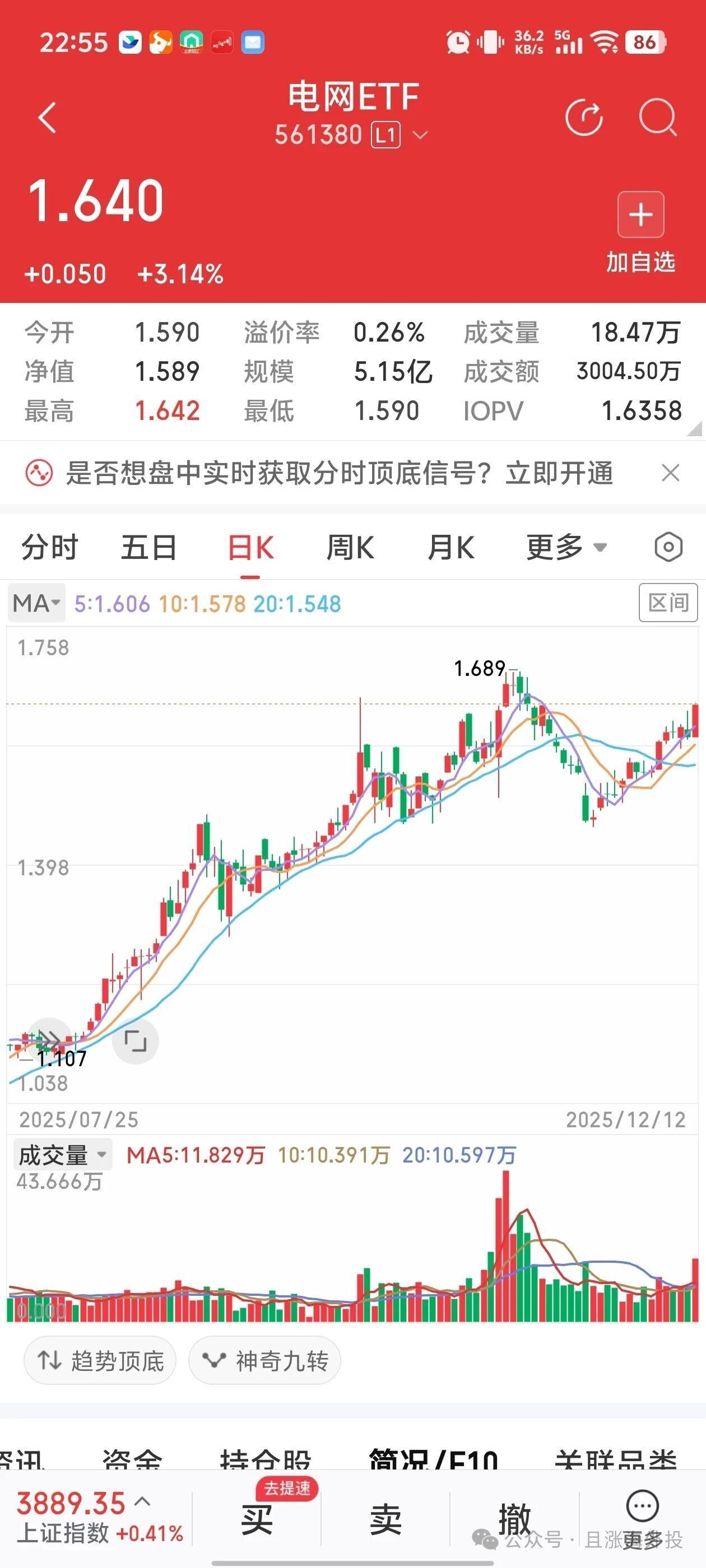
Task: Enable the 神奇九转 indicator chip
Action: pyautogui.click(x=265, y=1360)
